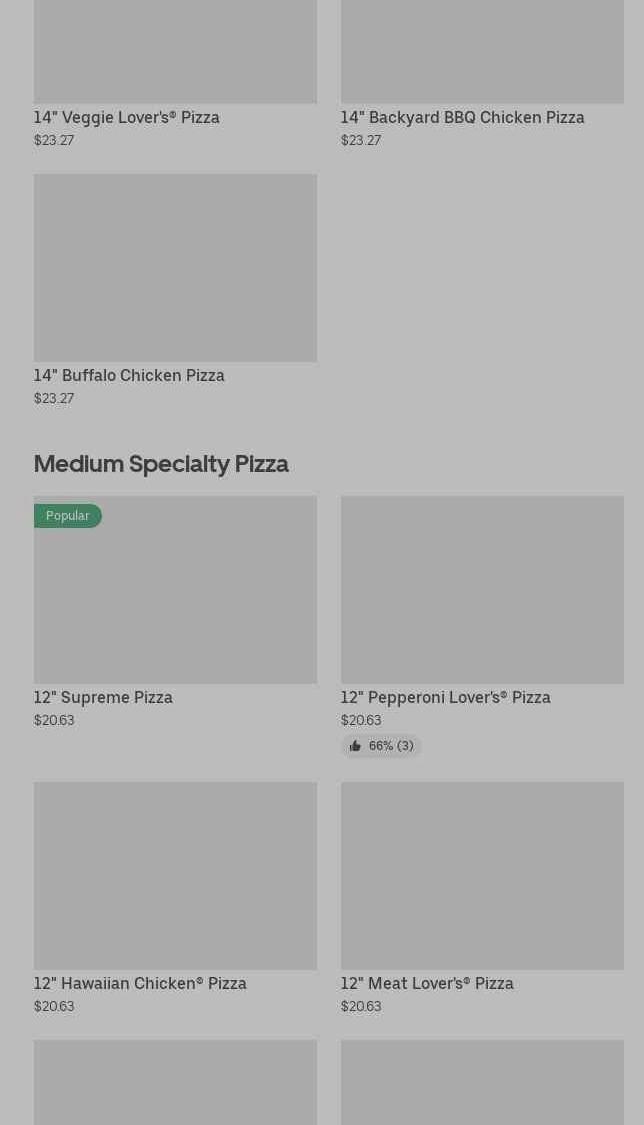Select the 12" Meat Lover's Pizza
Image resolution: width=644 pixels, height=1125 pixels.
click(x=481, y=876)
